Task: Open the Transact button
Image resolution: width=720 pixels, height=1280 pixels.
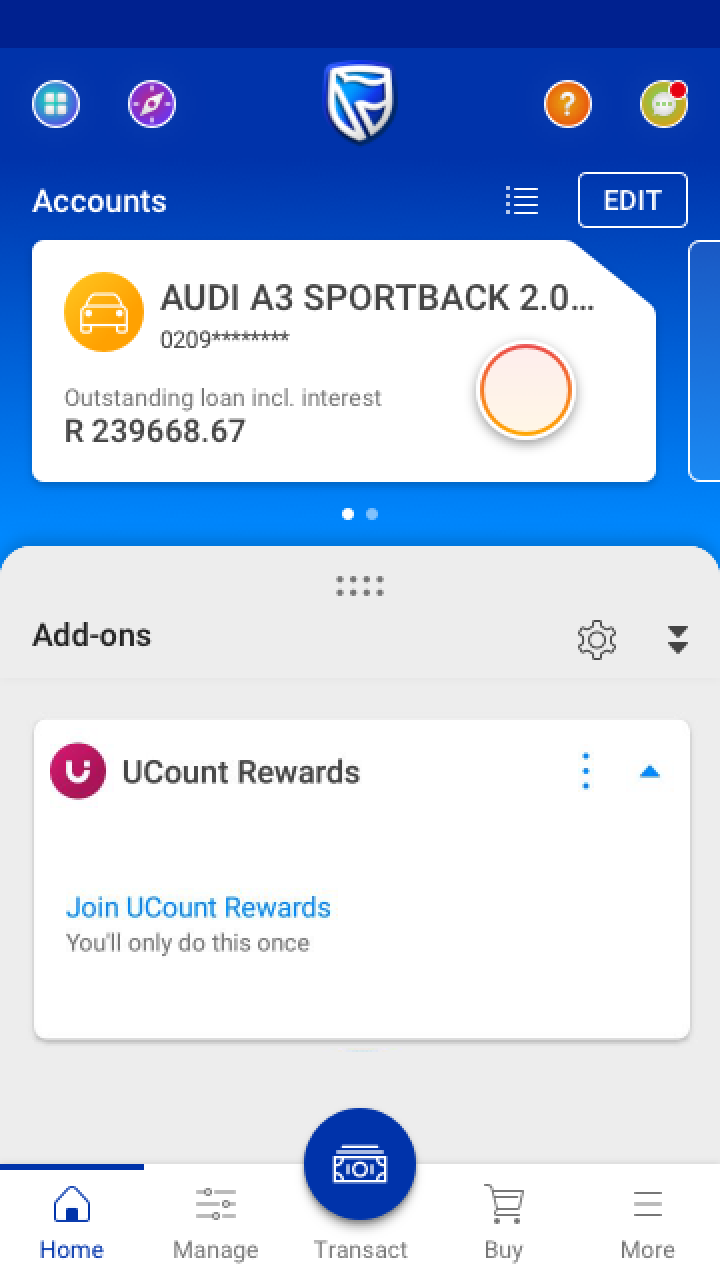Action: 360,1166
